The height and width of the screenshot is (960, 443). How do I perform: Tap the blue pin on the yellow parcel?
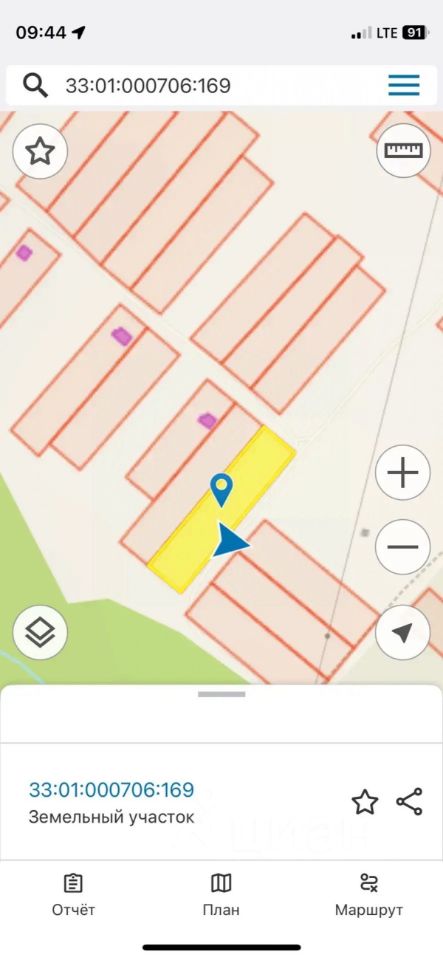pyautogui.click(x=221, y=489)
